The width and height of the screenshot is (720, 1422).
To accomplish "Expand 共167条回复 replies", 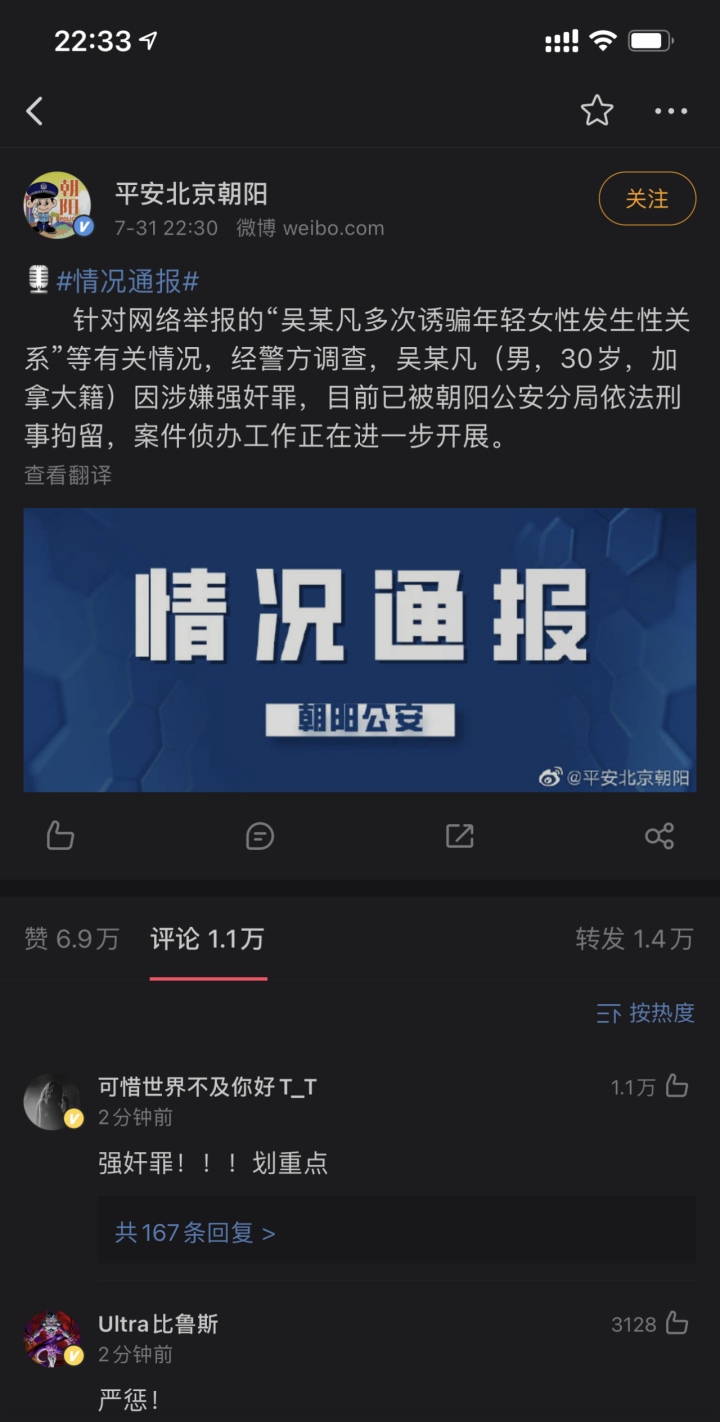I will 195,1233.
